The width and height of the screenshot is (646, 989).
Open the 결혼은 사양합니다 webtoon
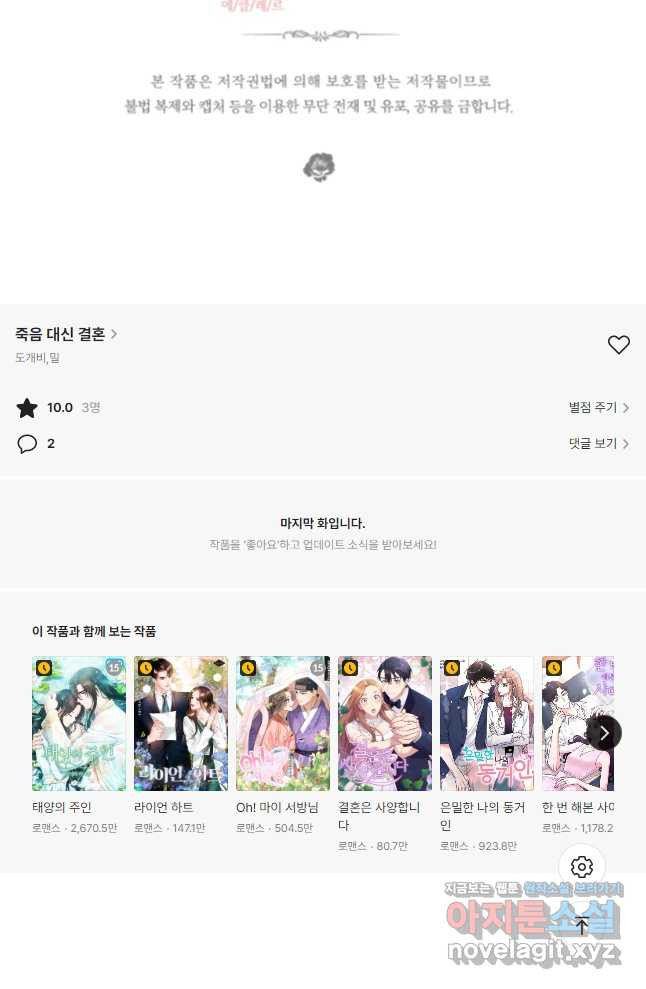(385, 723)
